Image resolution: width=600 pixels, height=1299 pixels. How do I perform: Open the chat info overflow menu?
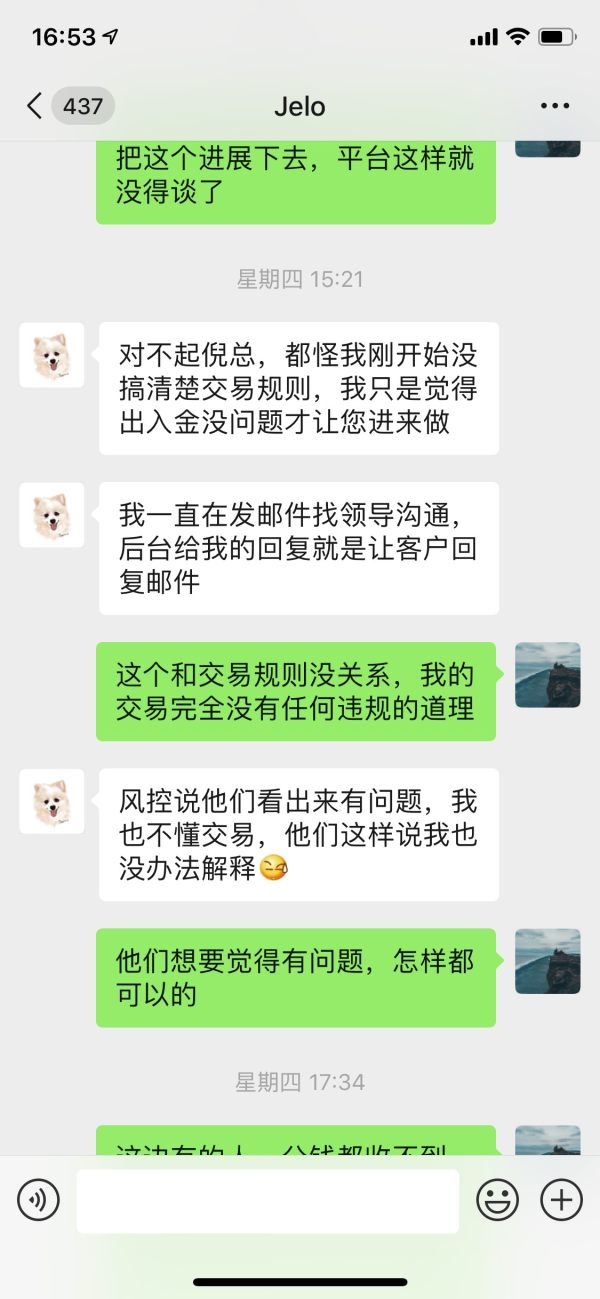tap(554, 106)
